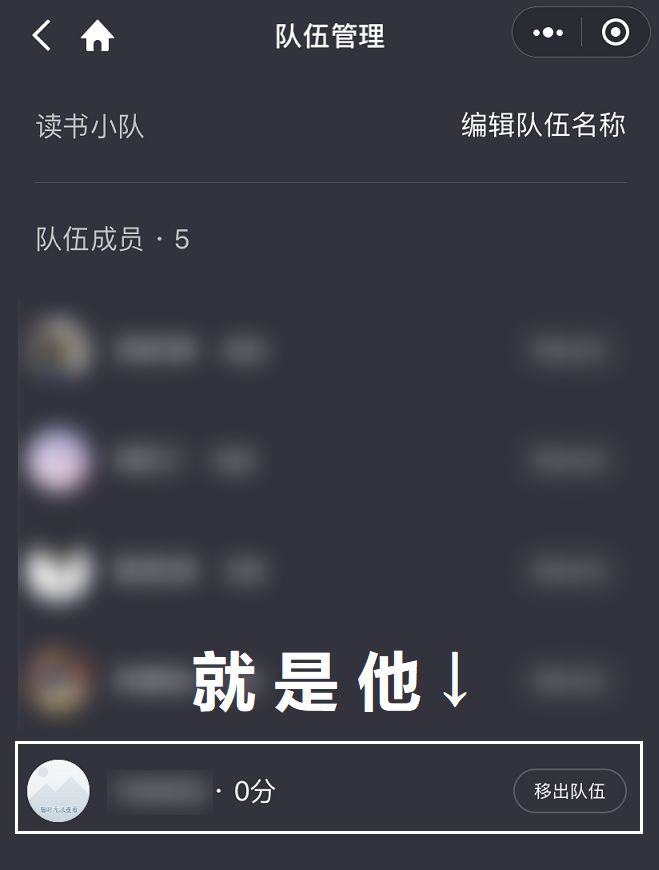Return to the home page icon
Screen dimensions: 659x870
click(97, 37)
